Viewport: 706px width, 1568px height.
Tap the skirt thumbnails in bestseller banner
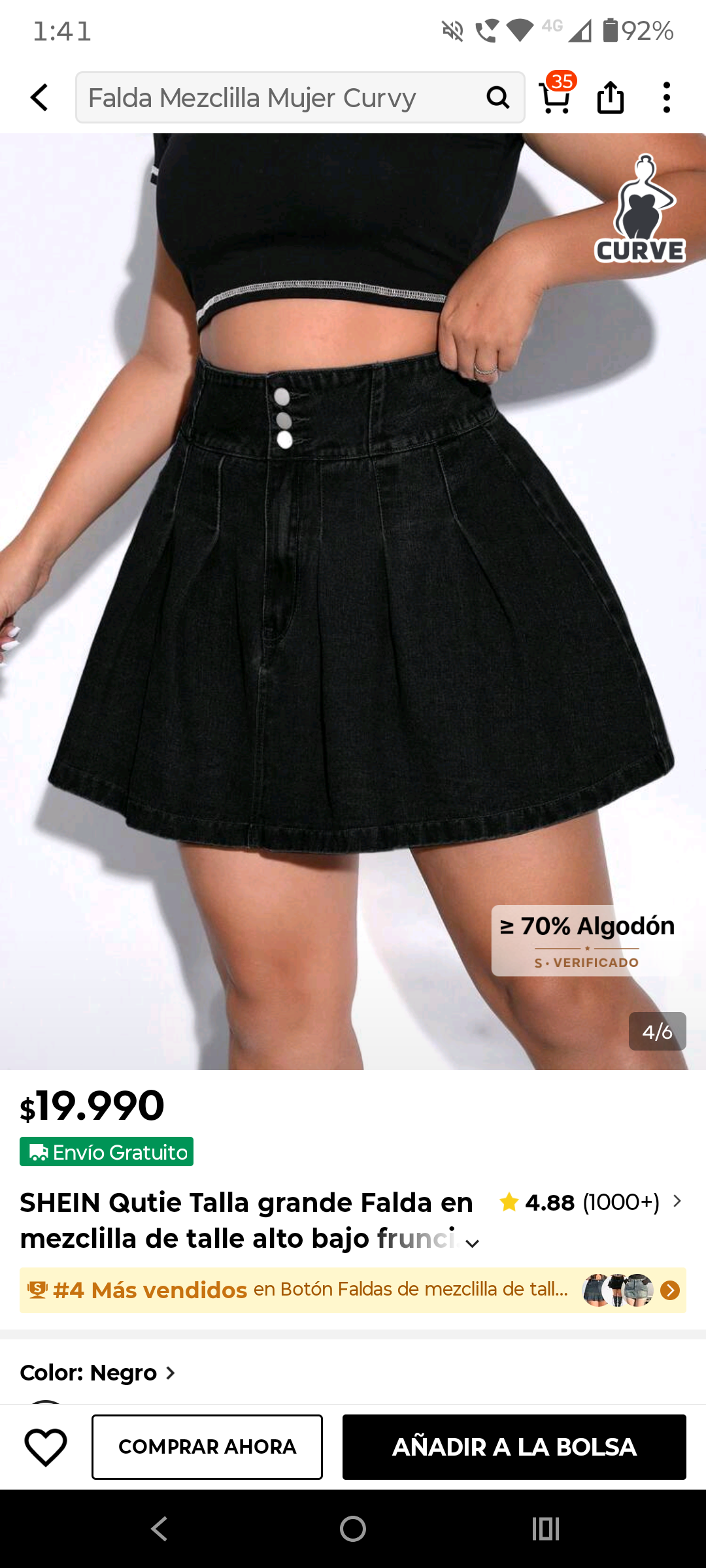pos(618,1288)
